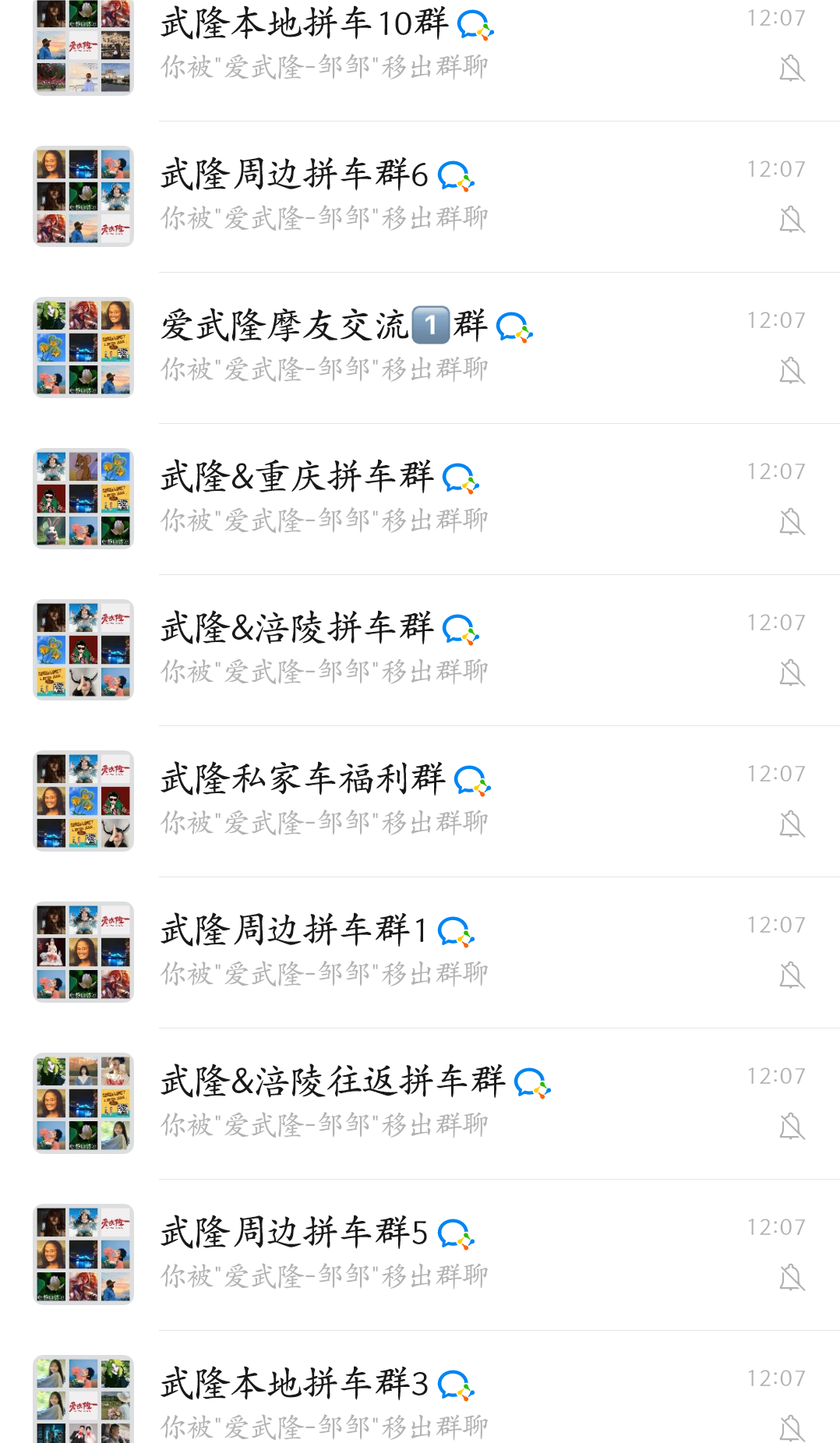Open the 武隆私家车福利群 chat
The image size is (840, 1443).
point(421,801)
